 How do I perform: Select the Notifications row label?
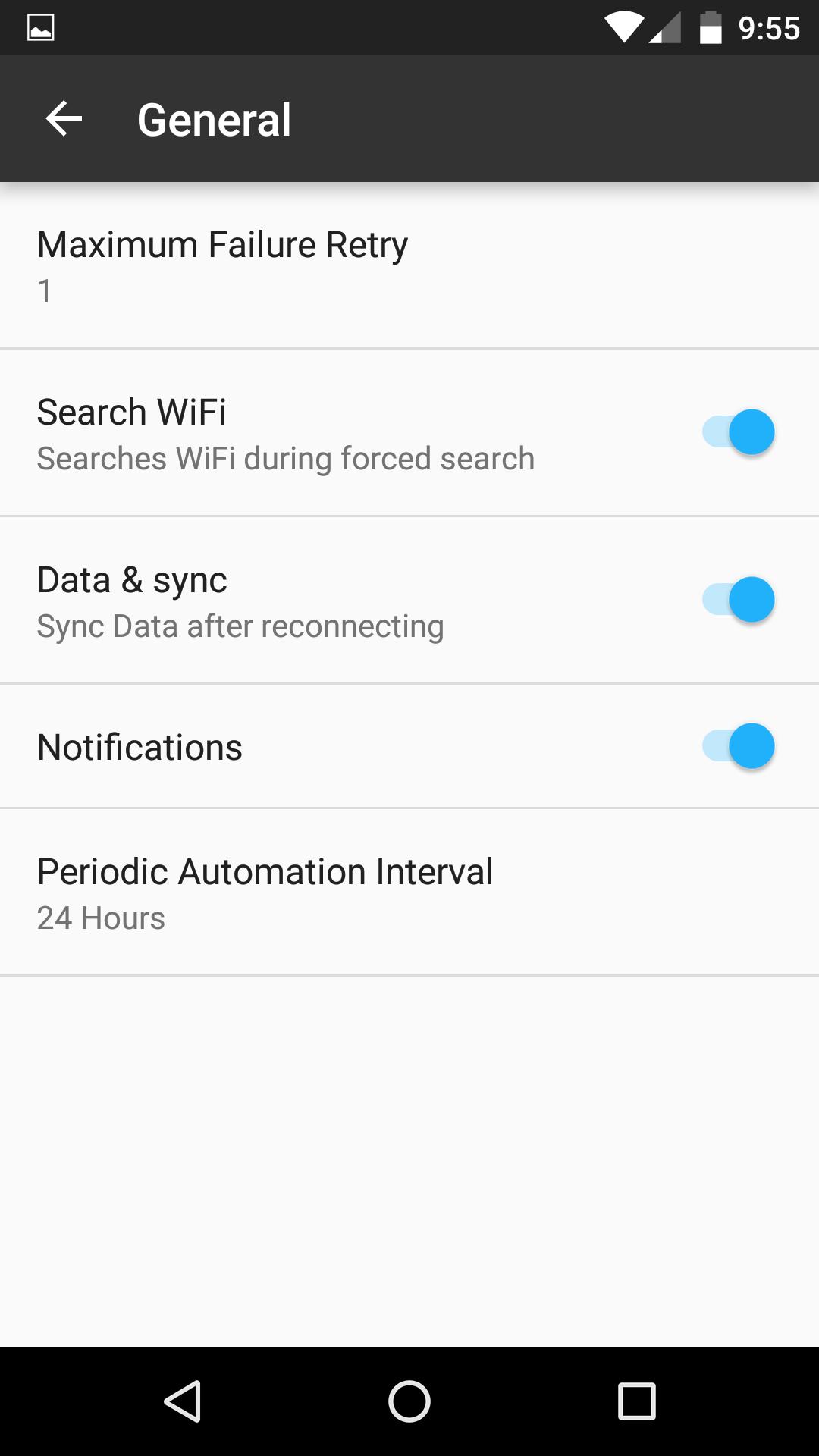click(x=140, y=746)
